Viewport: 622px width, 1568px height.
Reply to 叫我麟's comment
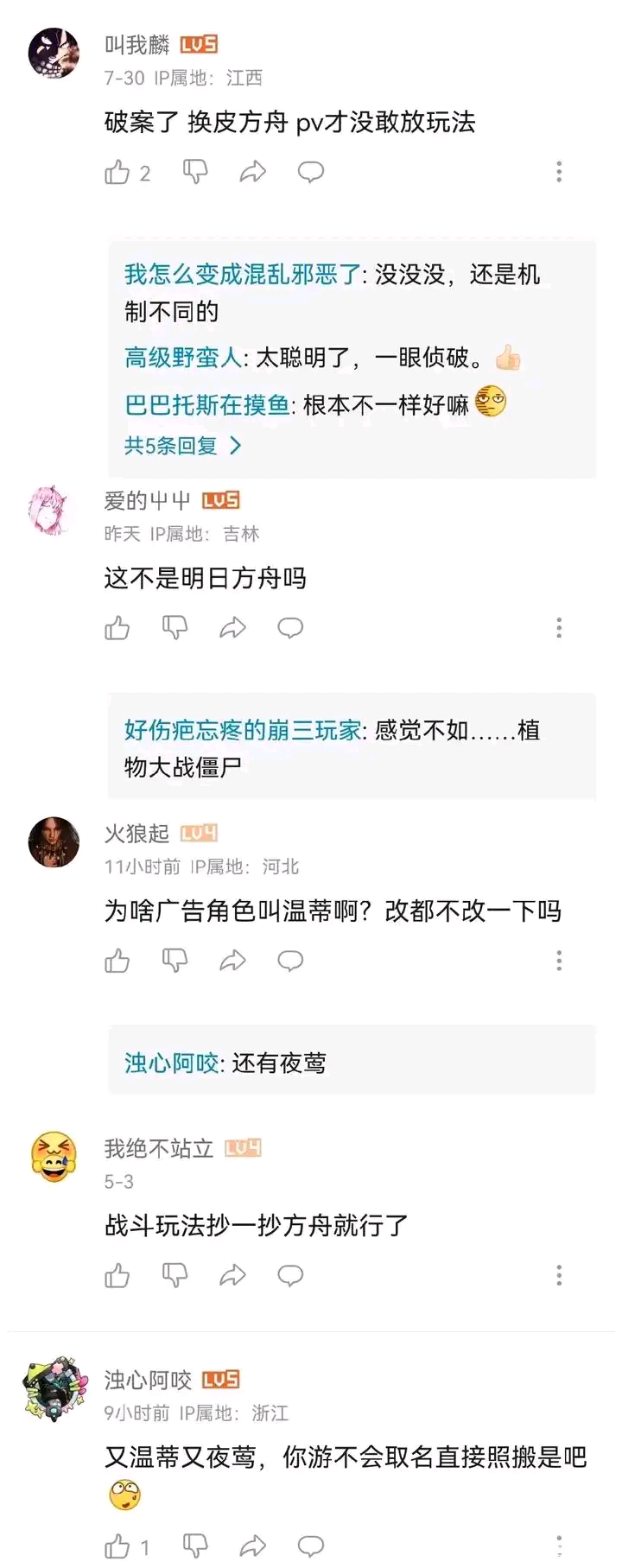point(311,172)
